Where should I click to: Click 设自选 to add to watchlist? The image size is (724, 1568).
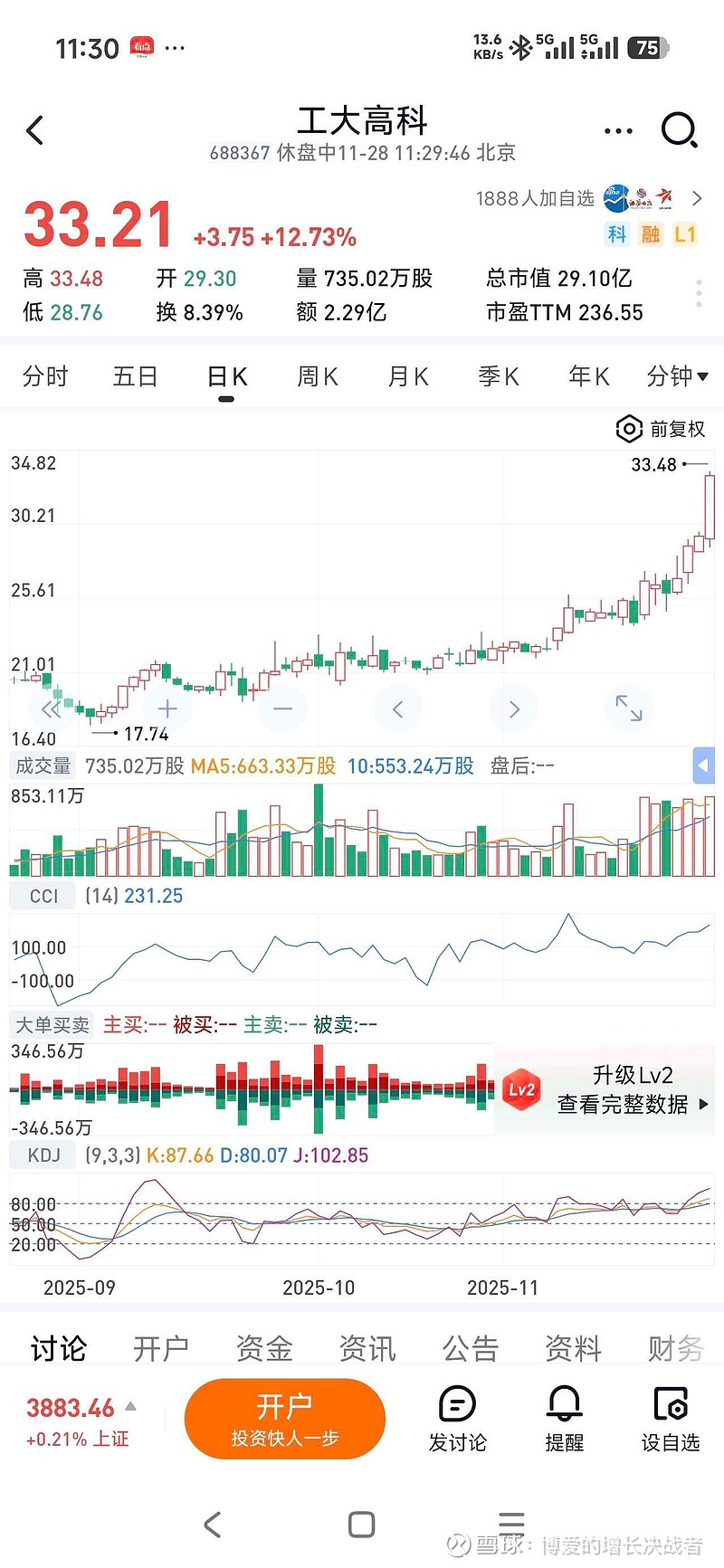coord(670,1419)
